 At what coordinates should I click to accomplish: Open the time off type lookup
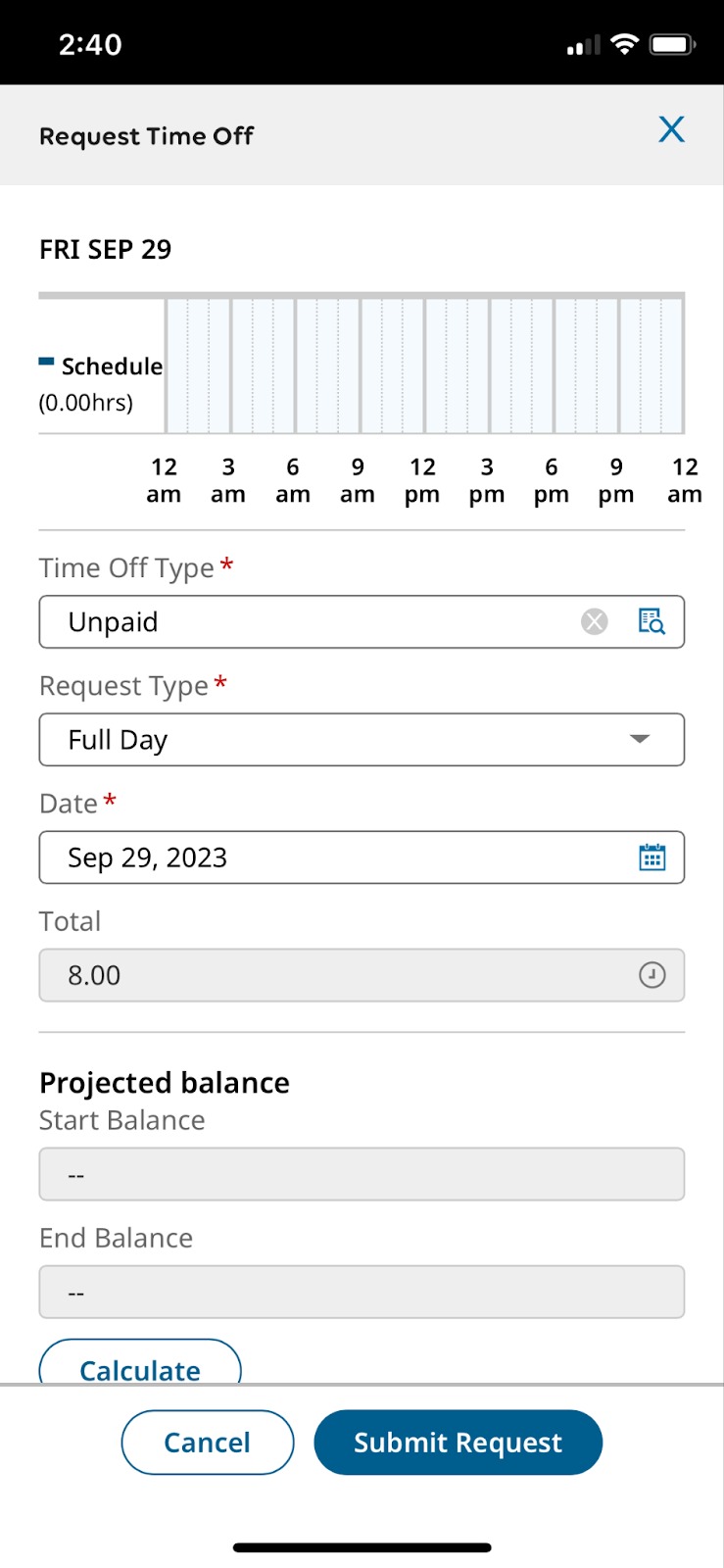point(652,621)
